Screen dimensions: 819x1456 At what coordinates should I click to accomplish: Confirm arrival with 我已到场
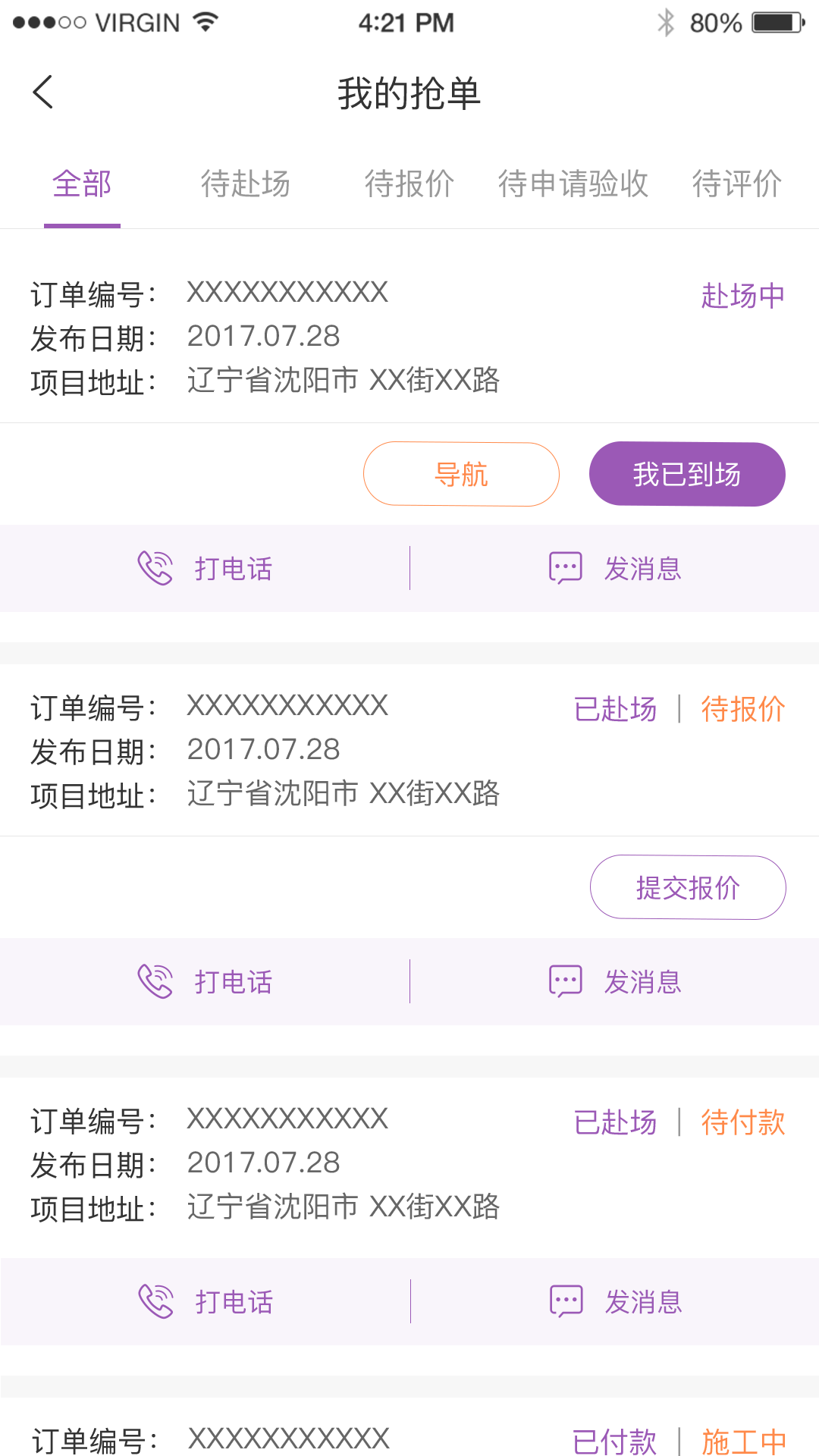coord(687,475)
